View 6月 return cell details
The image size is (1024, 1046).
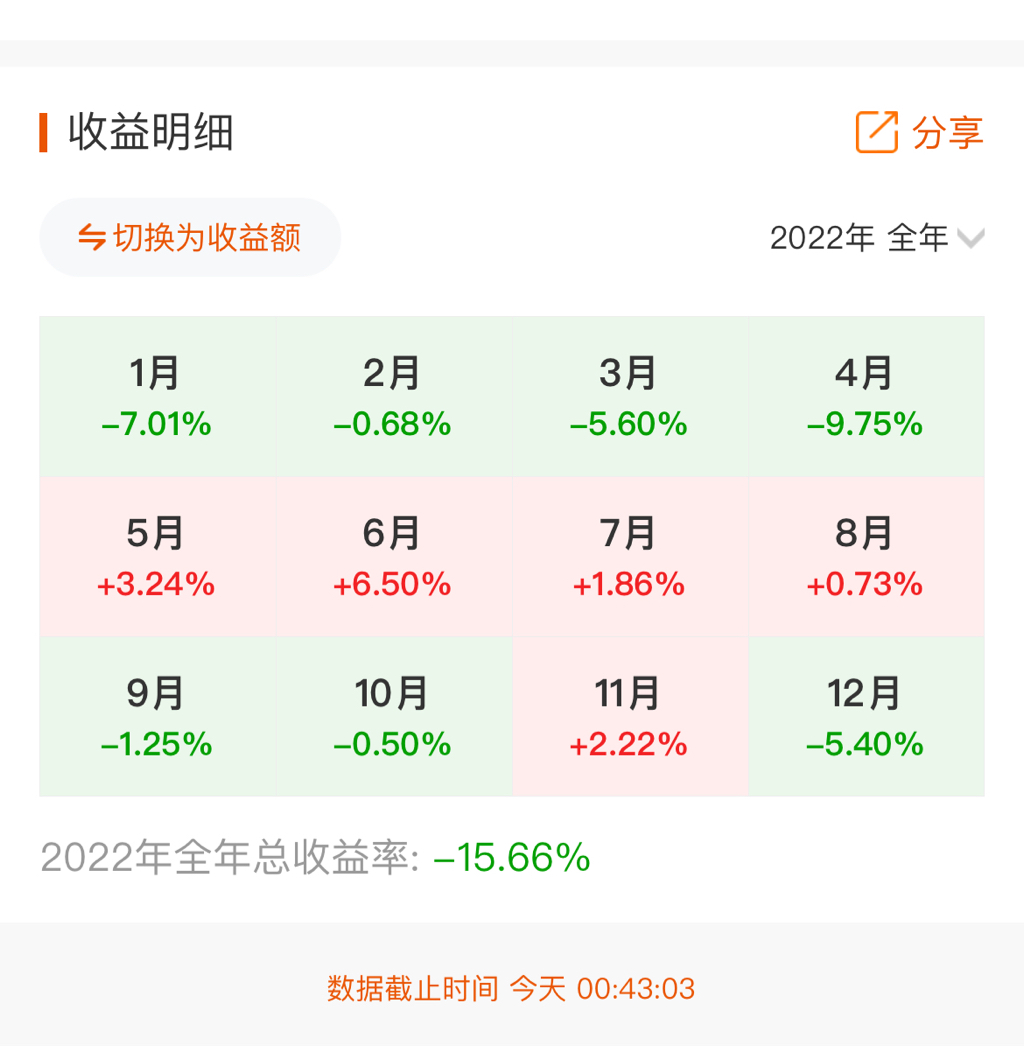[x=393, y=557]
